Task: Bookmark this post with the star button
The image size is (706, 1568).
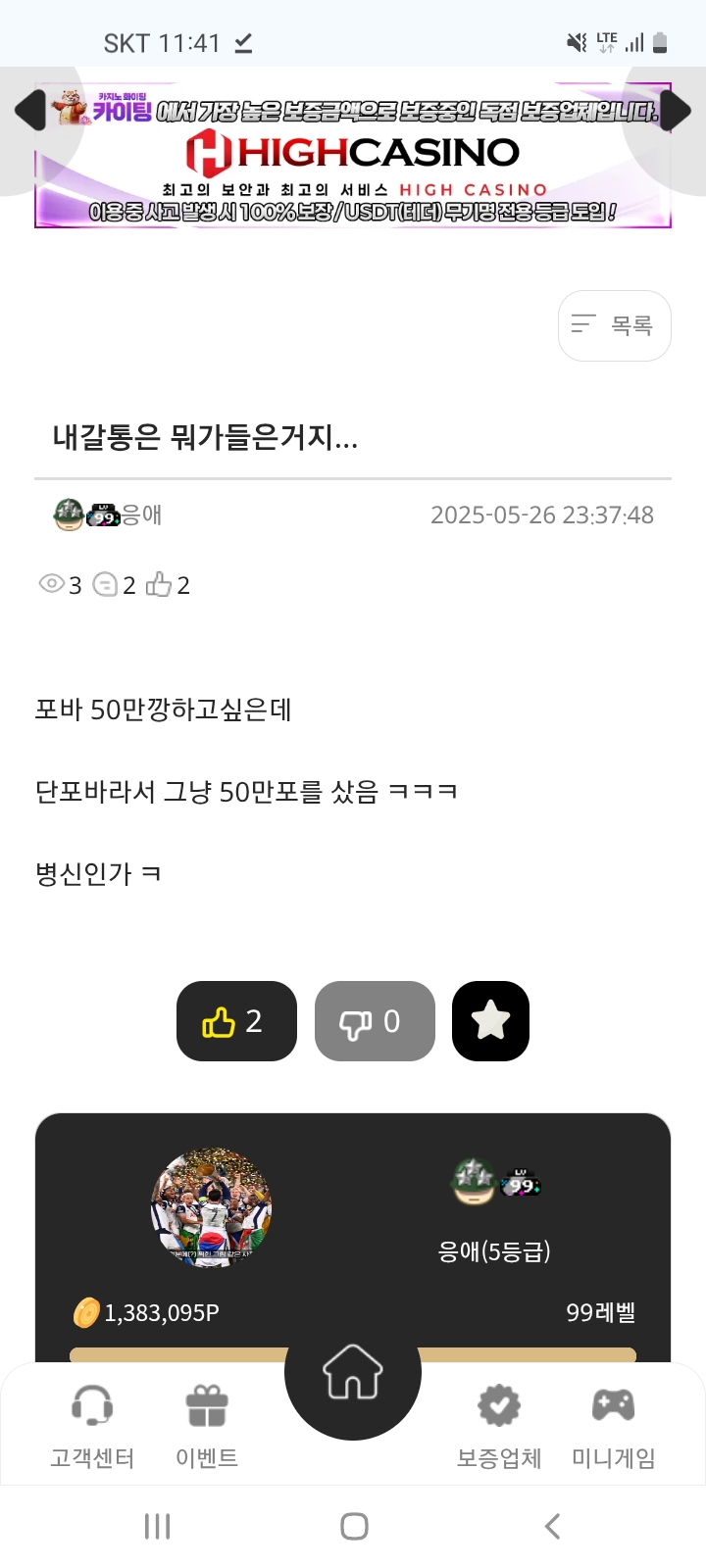Action: 490,1021
